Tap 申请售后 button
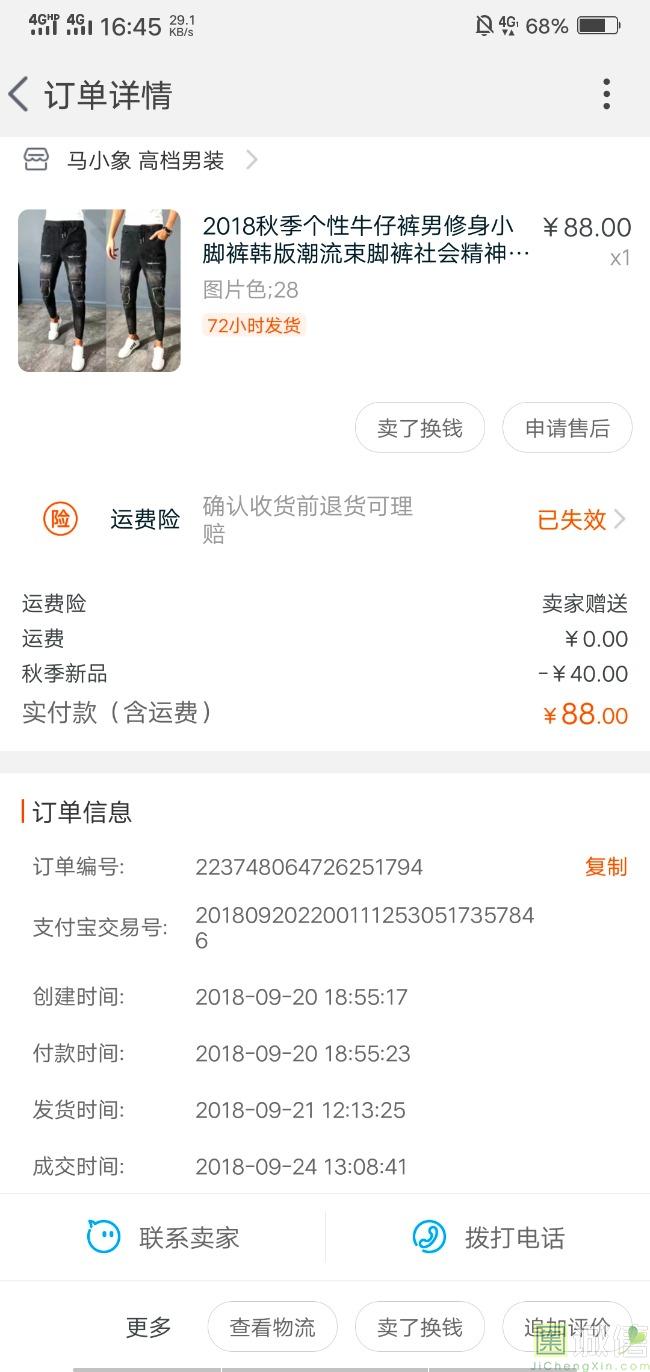 pyautogui.click(x=567, y=428)
